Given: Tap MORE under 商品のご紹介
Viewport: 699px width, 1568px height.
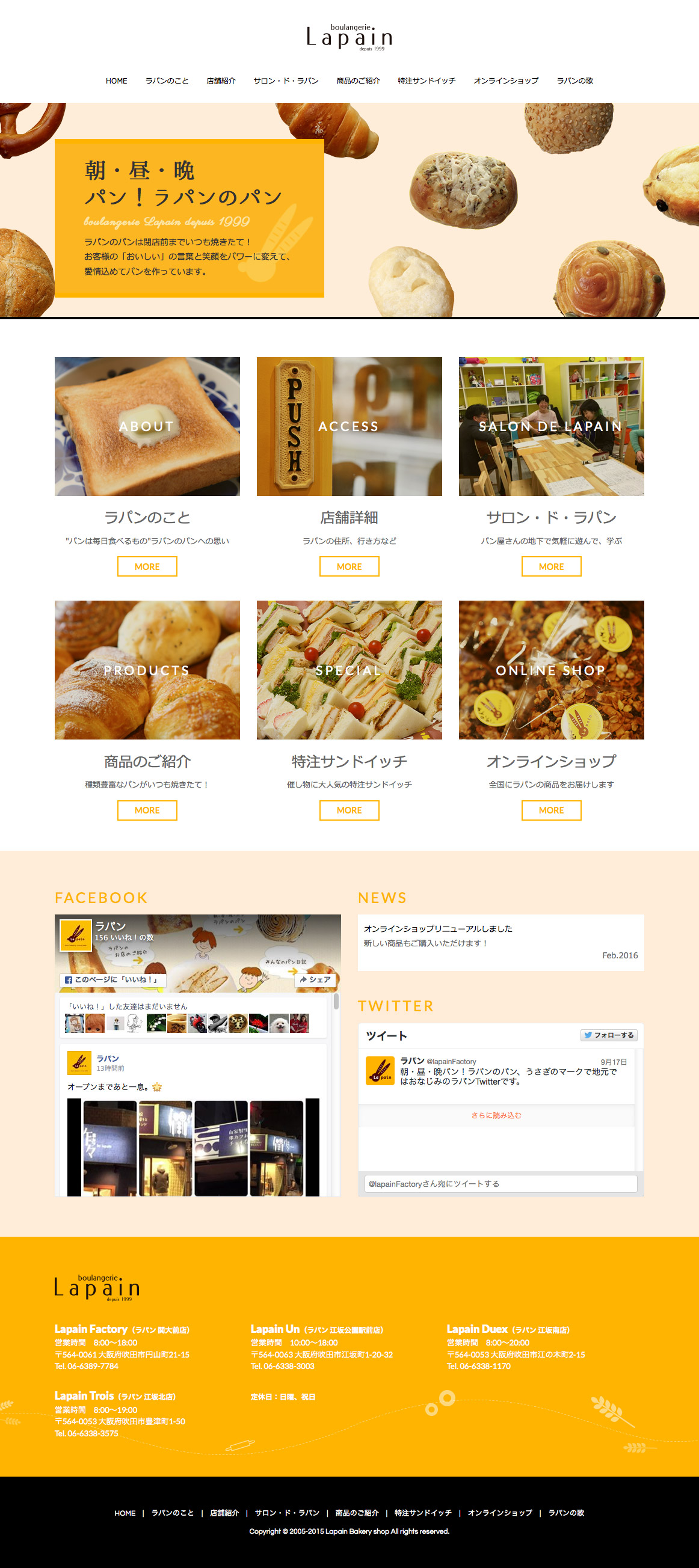Looking at the screenshot, I should pyautogui.click(x=147, y=810).
